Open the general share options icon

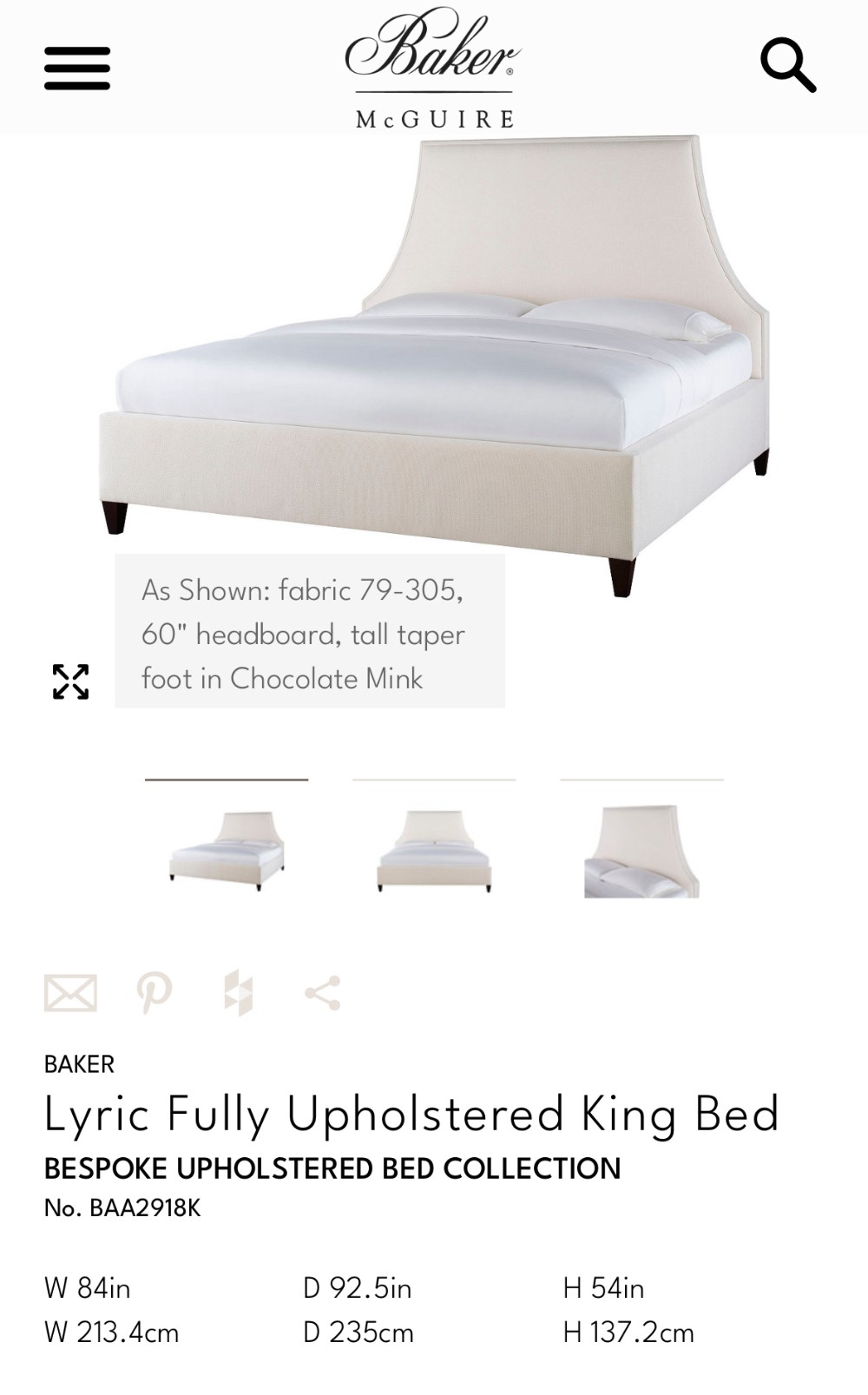coord(322,993)
